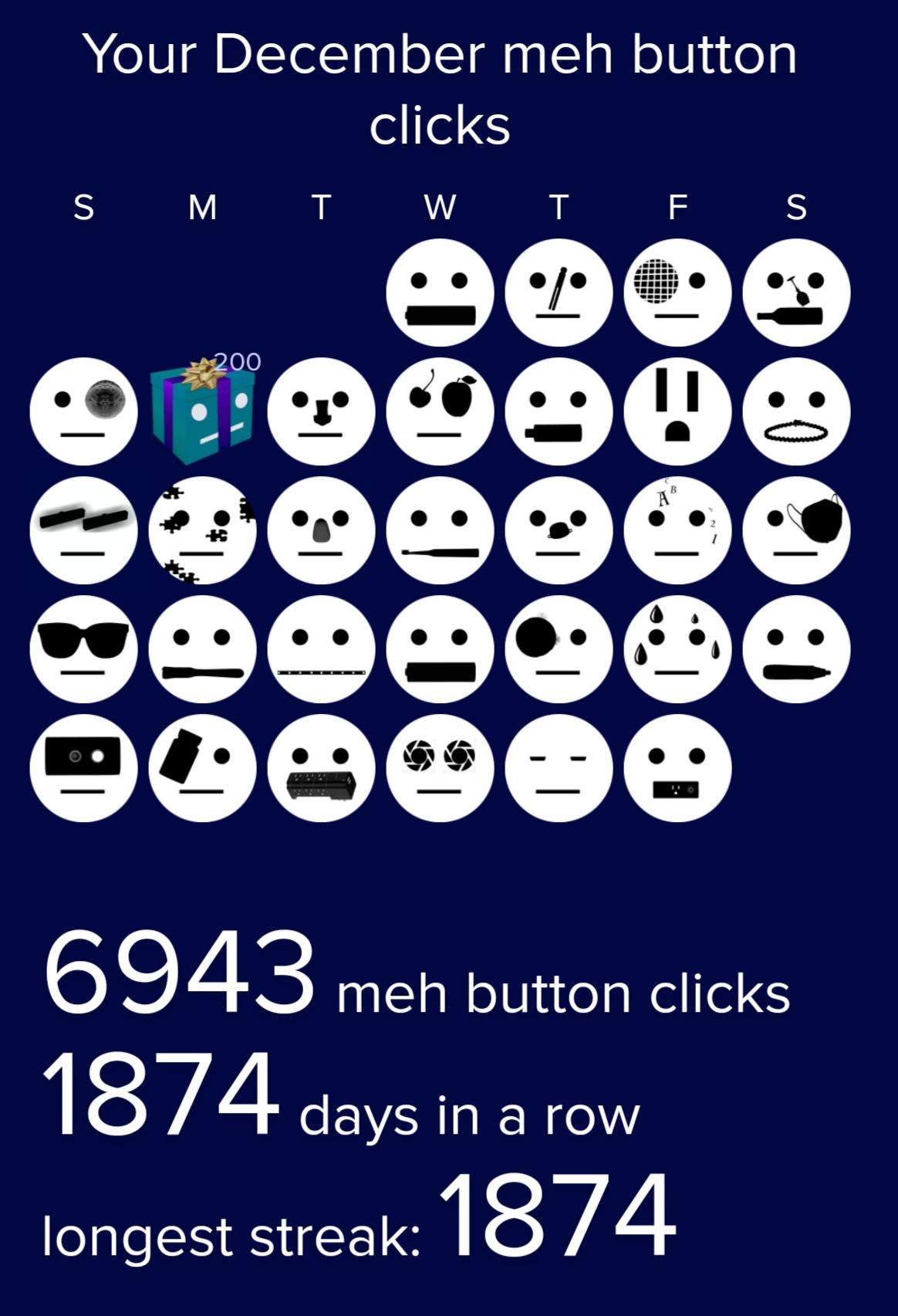Image resolution: width=898 pixels, height=1316 pixels.
Task: Open the face with grid-patterned eye
Action: pos(677,293)
